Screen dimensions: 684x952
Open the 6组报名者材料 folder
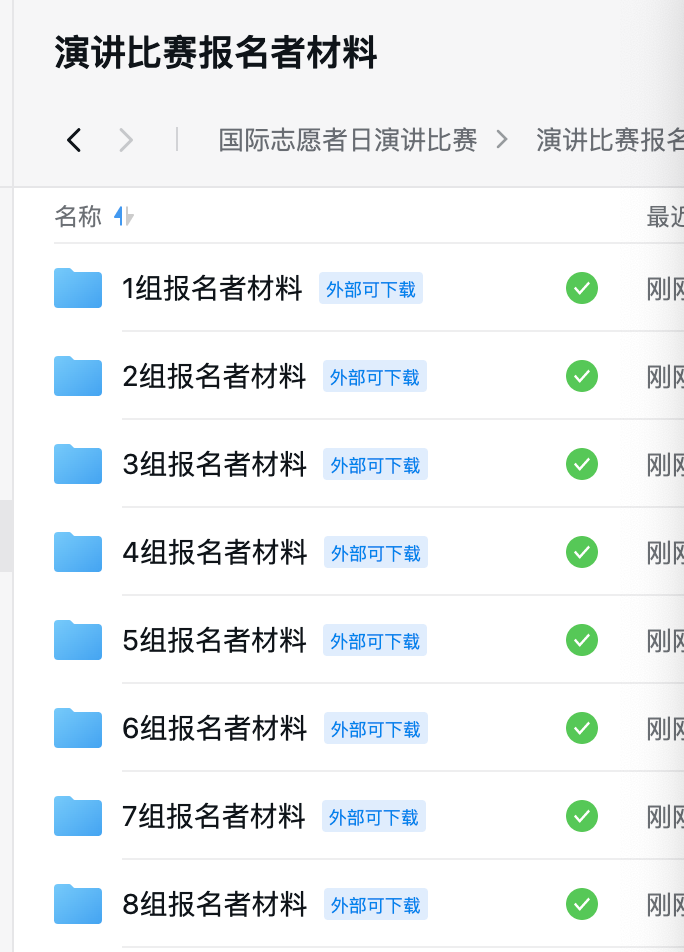point(214,729)
